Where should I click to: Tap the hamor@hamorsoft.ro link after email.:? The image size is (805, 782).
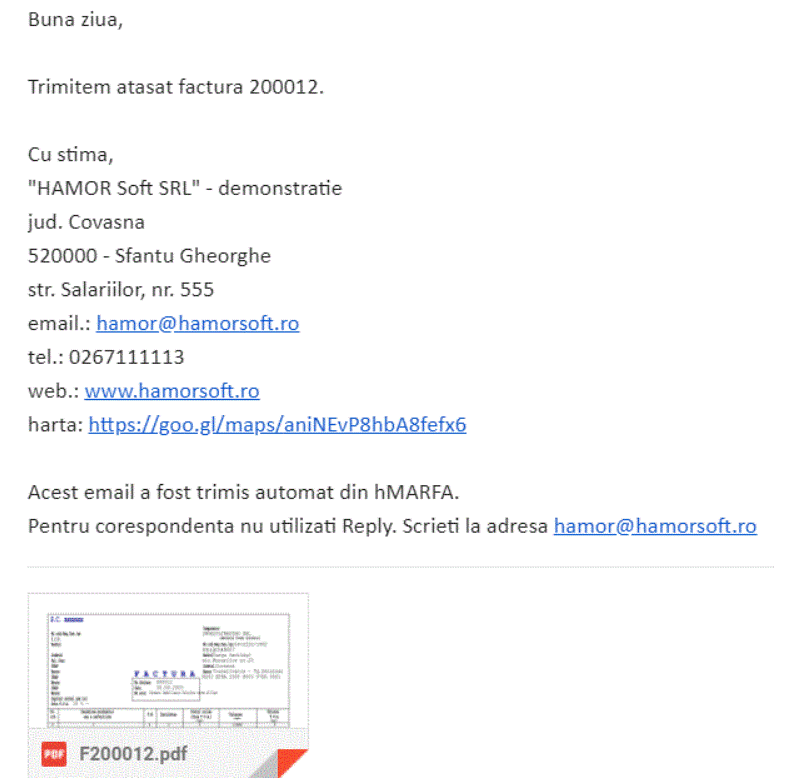(198, 323)
